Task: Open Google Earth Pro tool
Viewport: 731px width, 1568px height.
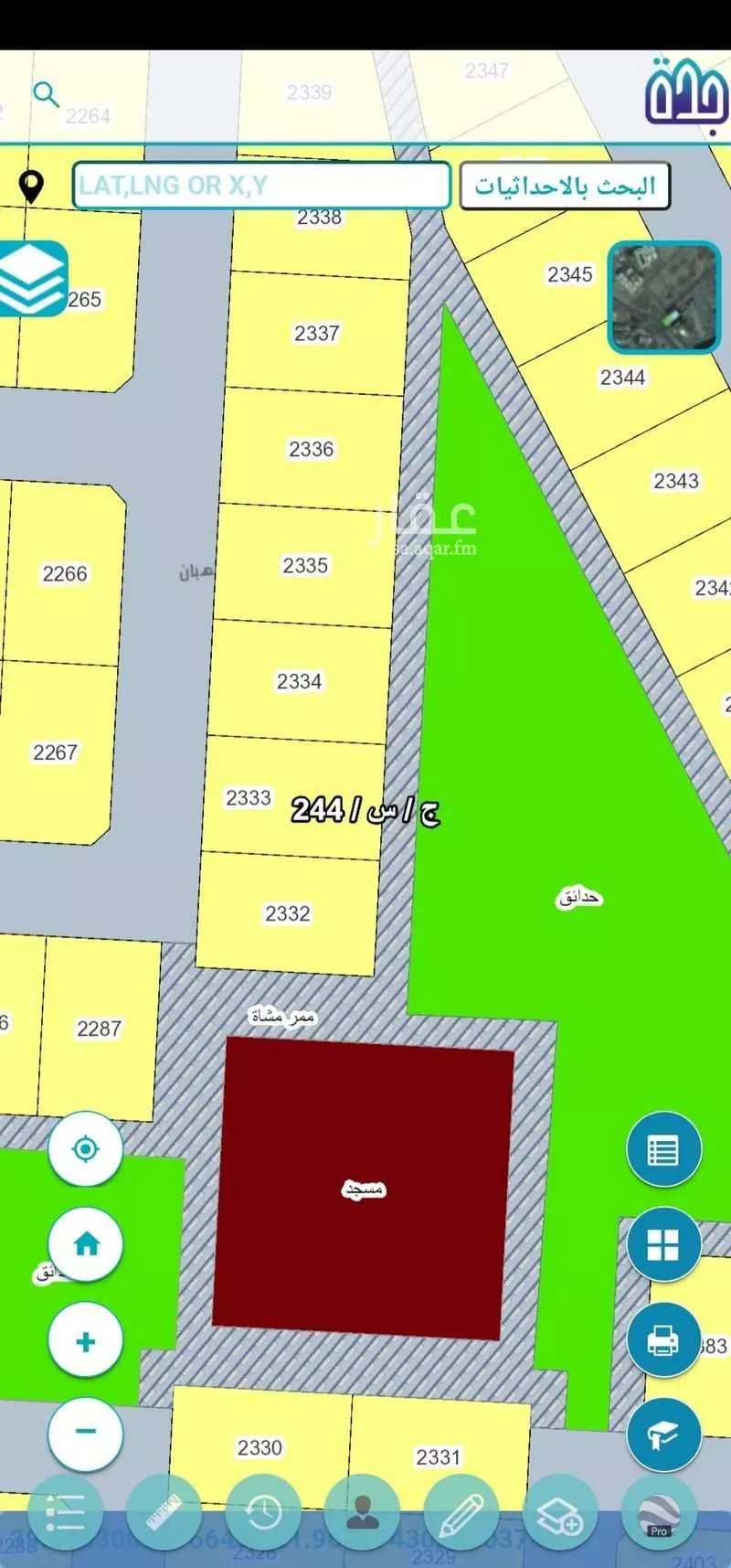Action: click(660, 1512)
